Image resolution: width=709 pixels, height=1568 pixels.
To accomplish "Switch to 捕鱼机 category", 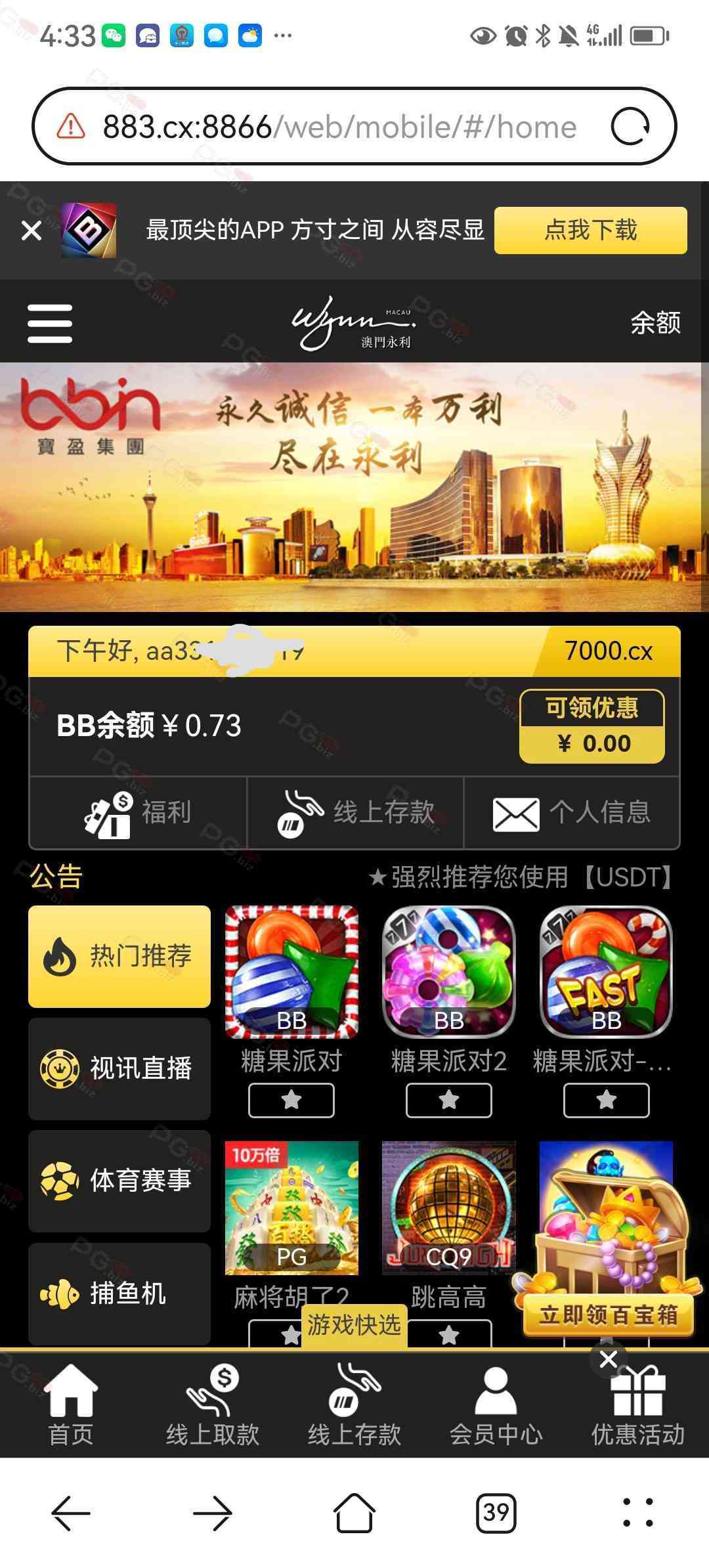I will (119, 1293).
